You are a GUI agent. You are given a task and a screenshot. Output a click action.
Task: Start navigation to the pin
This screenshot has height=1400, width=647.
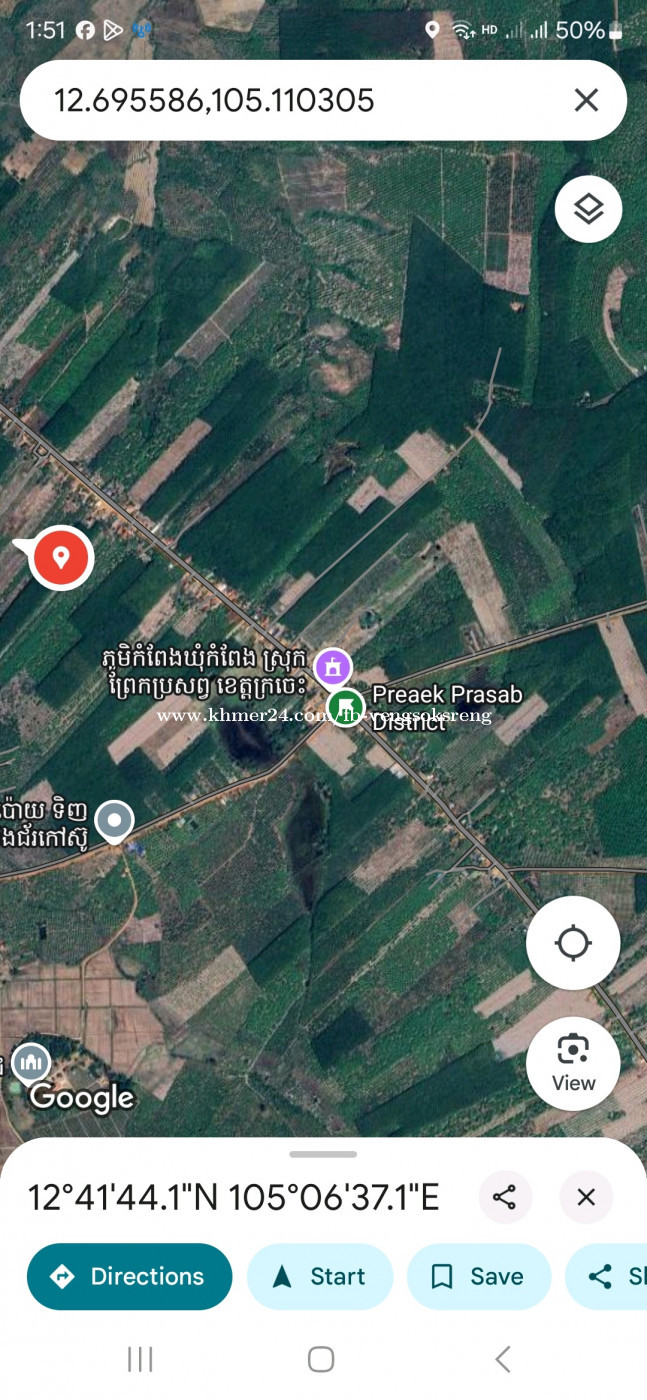click(x=320, y=1276)
